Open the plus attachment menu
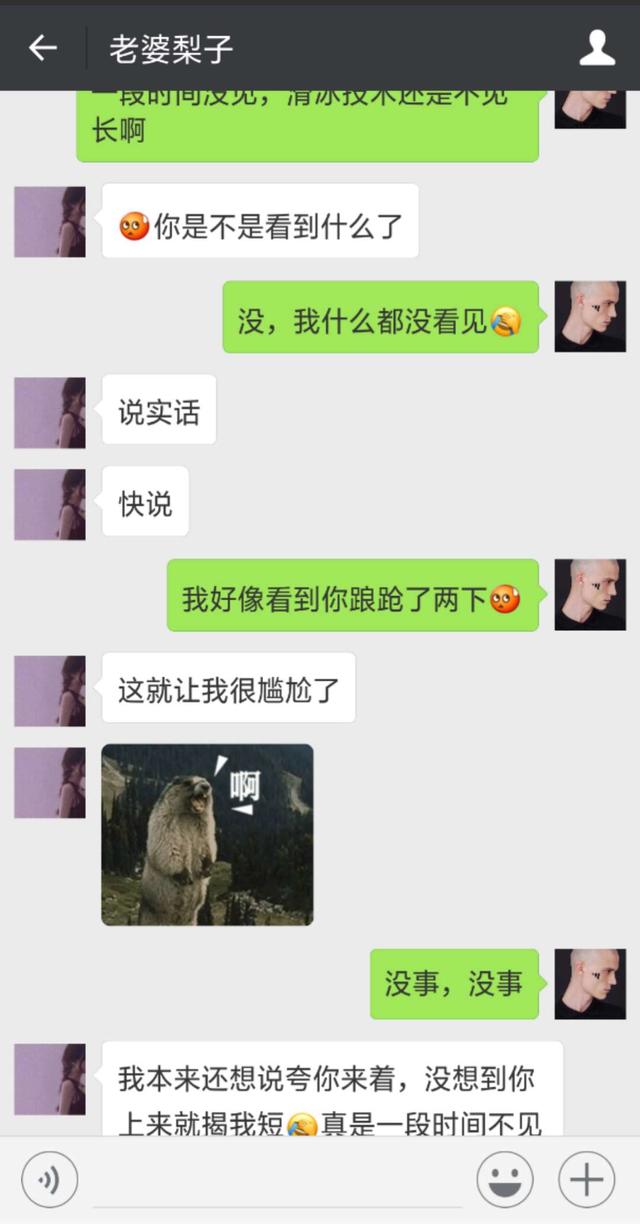The height and width of the screenshot is (1224, 640). point(587,1181)
